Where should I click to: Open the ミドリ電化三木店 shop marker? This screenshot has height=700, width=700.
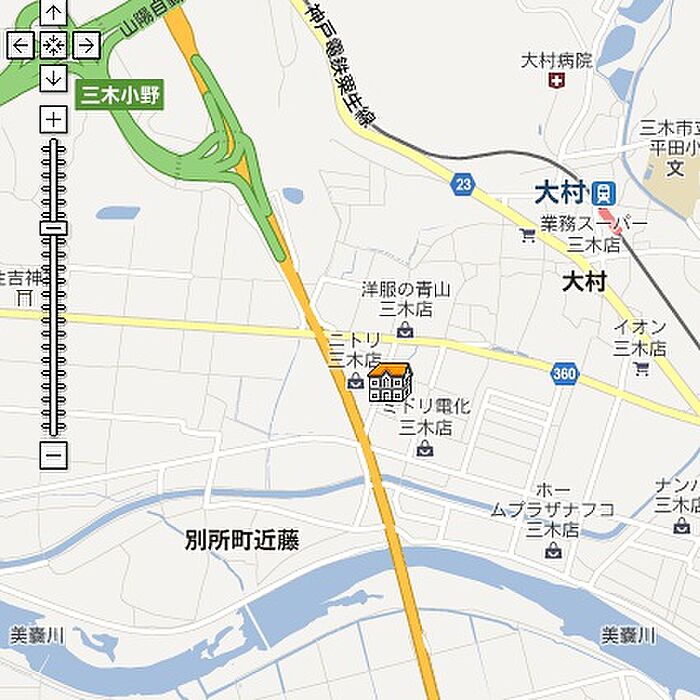point(425,449)
